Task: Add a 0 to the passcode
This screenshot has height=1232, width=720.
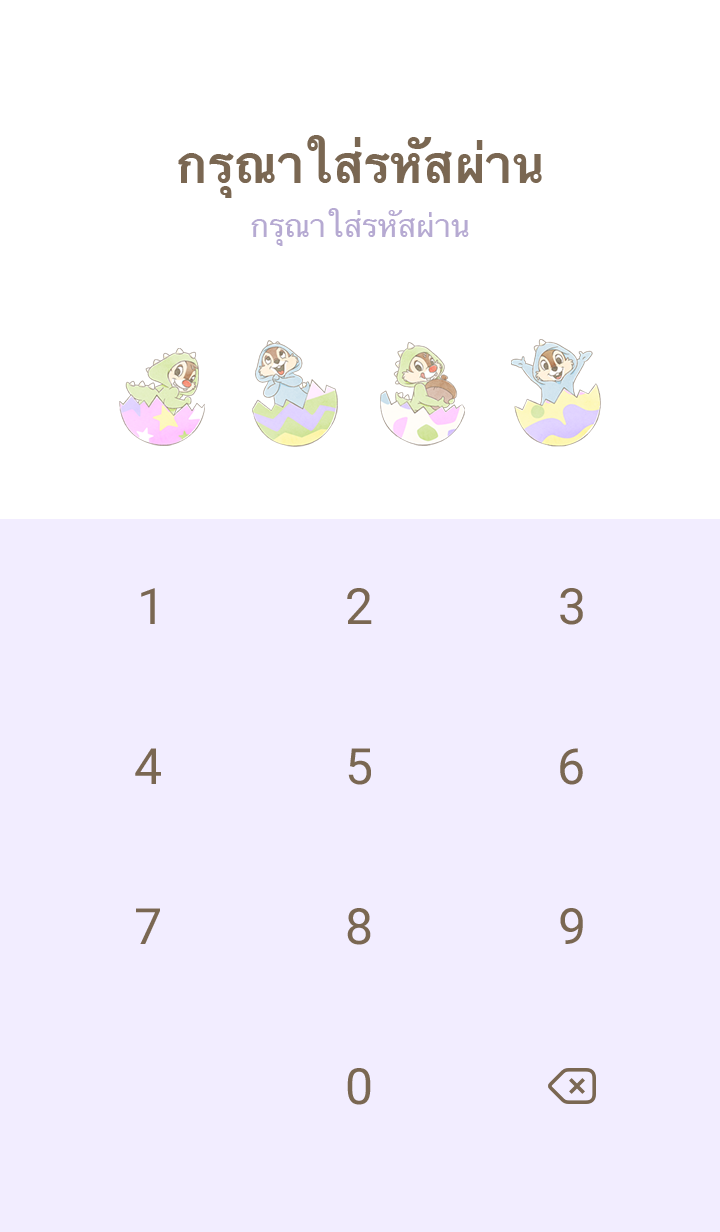Action: 359,1087
